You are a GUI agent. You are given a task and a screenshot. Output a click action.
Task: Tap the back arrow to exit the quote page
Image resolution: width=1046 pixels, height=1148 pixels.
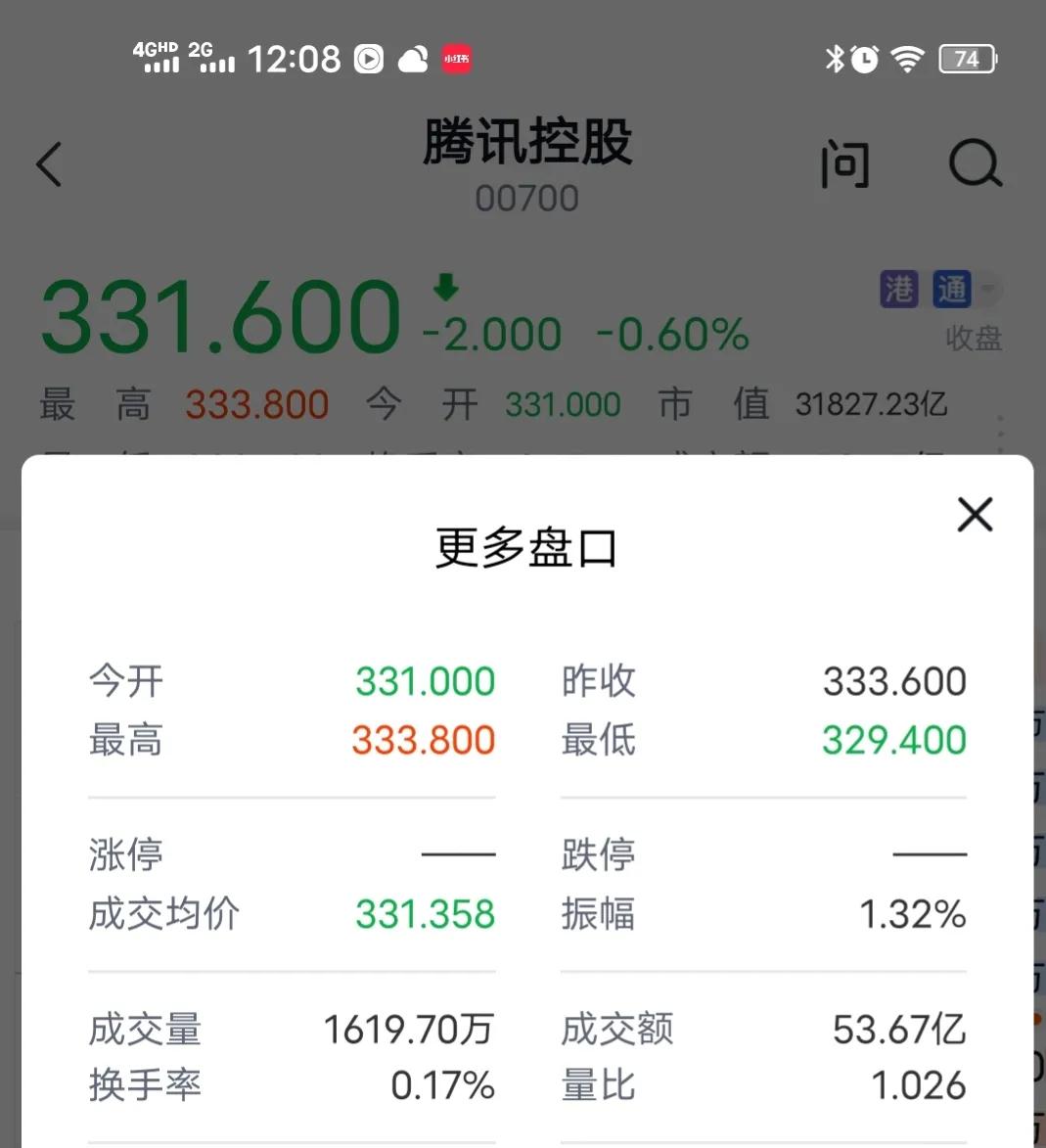(49, 164)
